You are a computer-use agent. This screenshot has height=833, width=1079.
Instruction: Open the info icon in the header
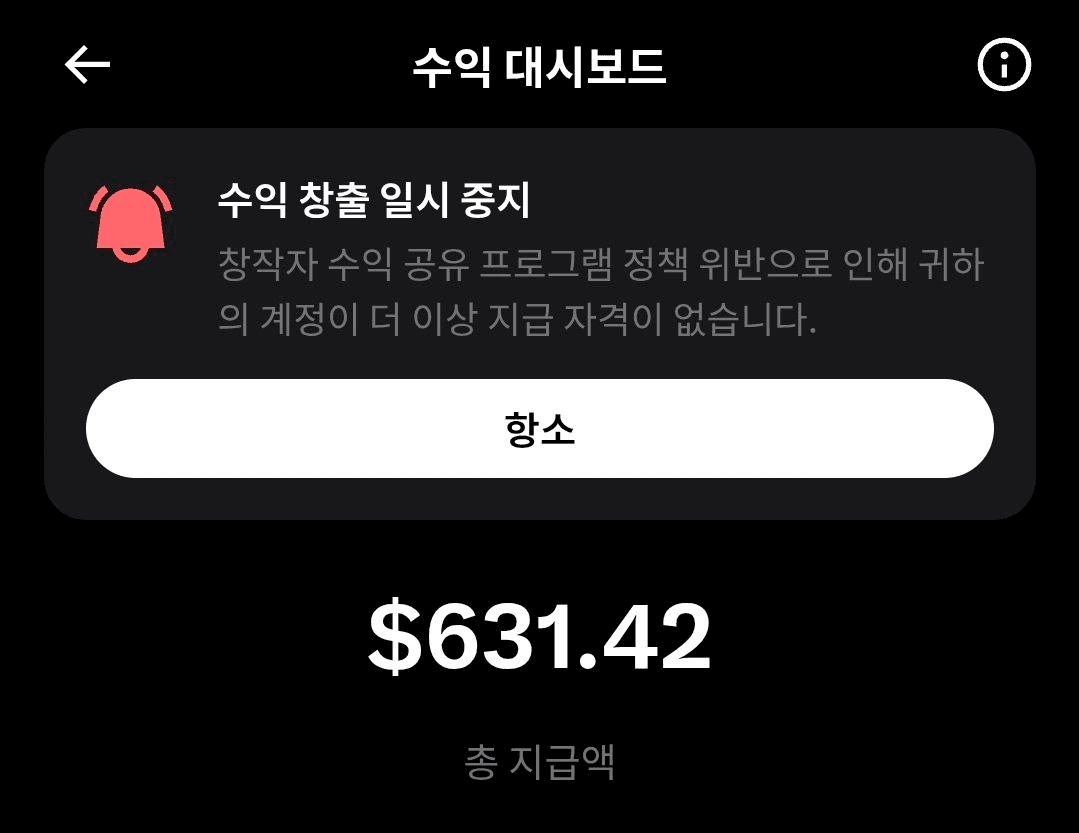click(1003, 66)
